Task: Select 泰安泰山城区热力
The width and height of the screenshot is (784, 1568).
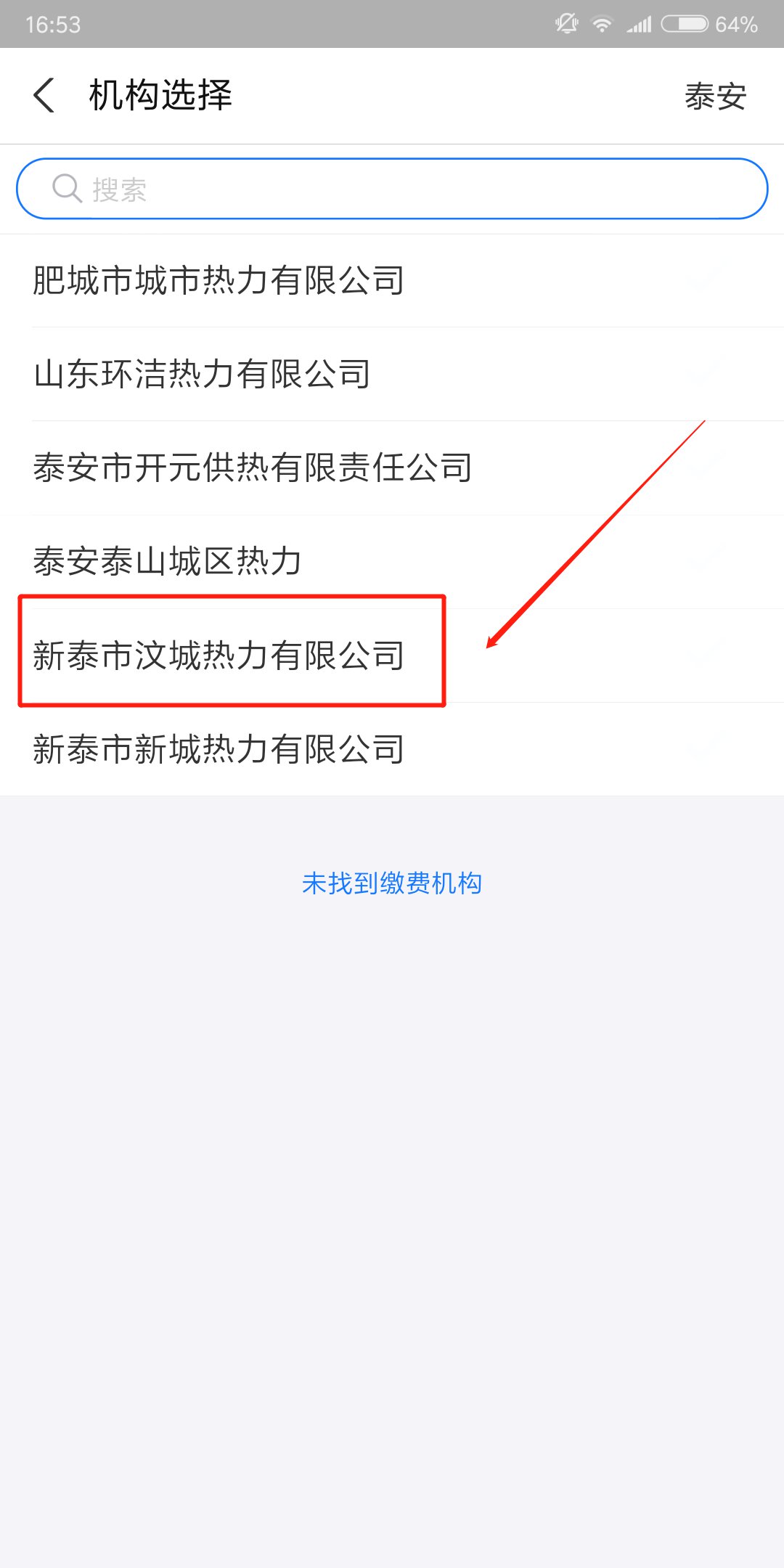Action: 167,561
